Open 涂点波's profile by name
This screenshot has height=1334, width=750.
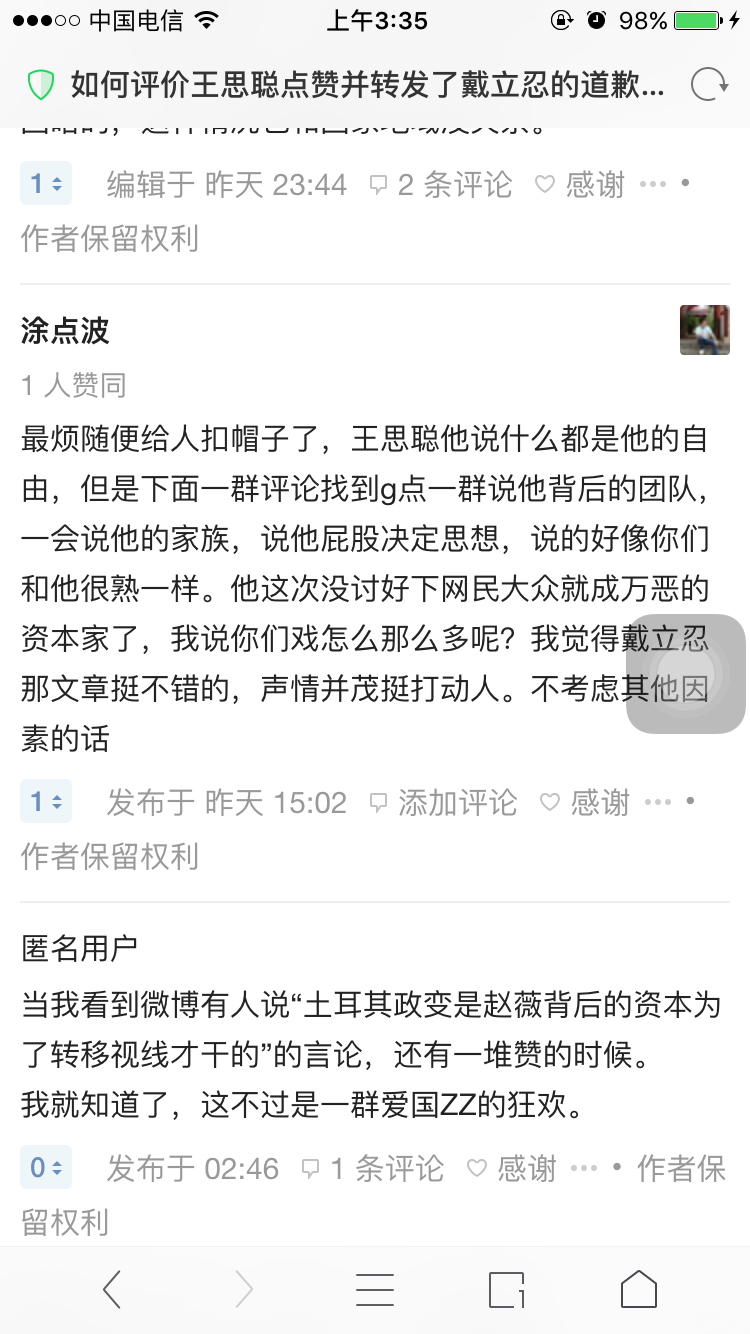coord(65,331)
